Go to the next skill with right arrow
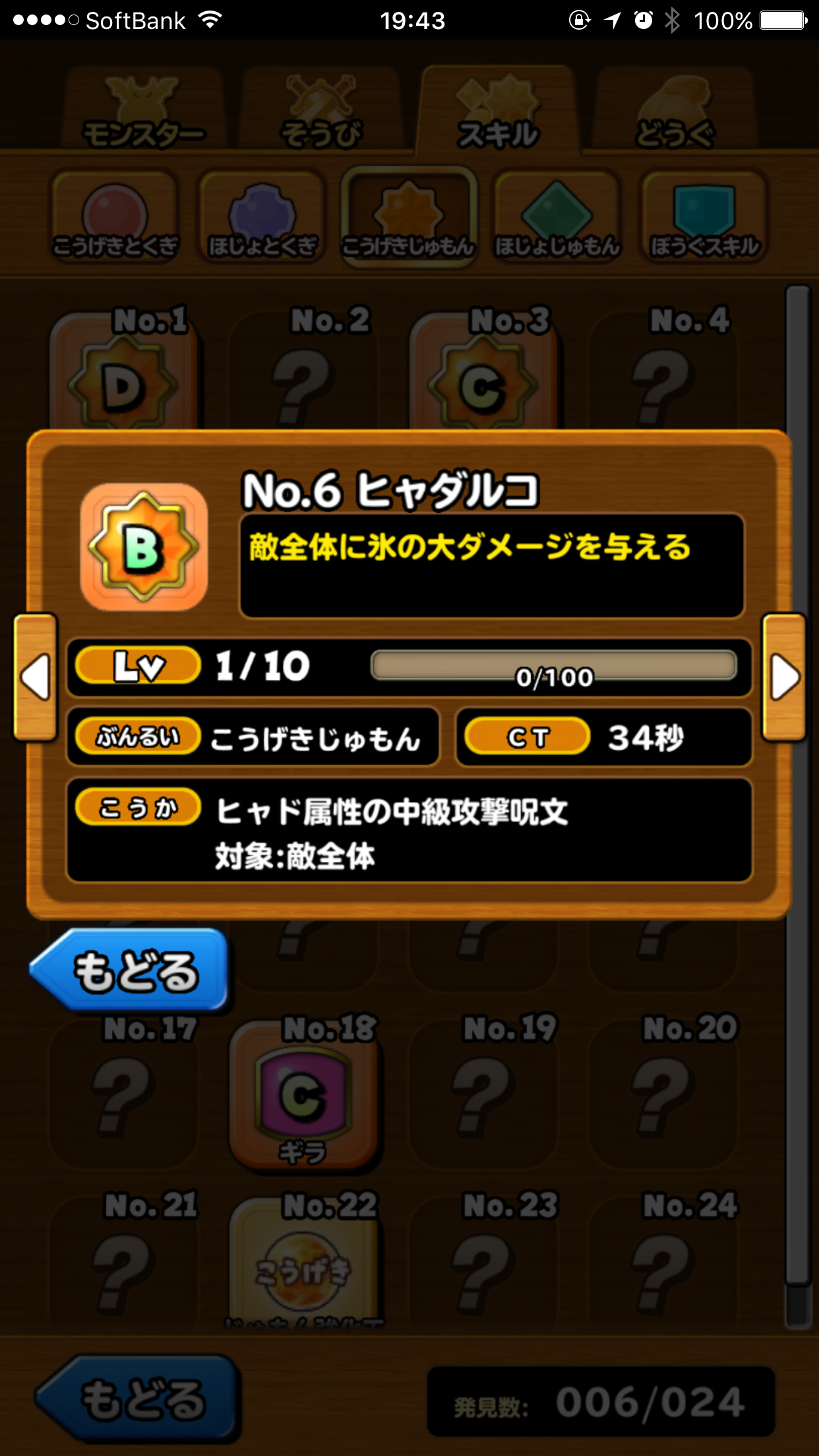Image resolution: width=819 pixels, height=1456 pixels. coord(783,677)
